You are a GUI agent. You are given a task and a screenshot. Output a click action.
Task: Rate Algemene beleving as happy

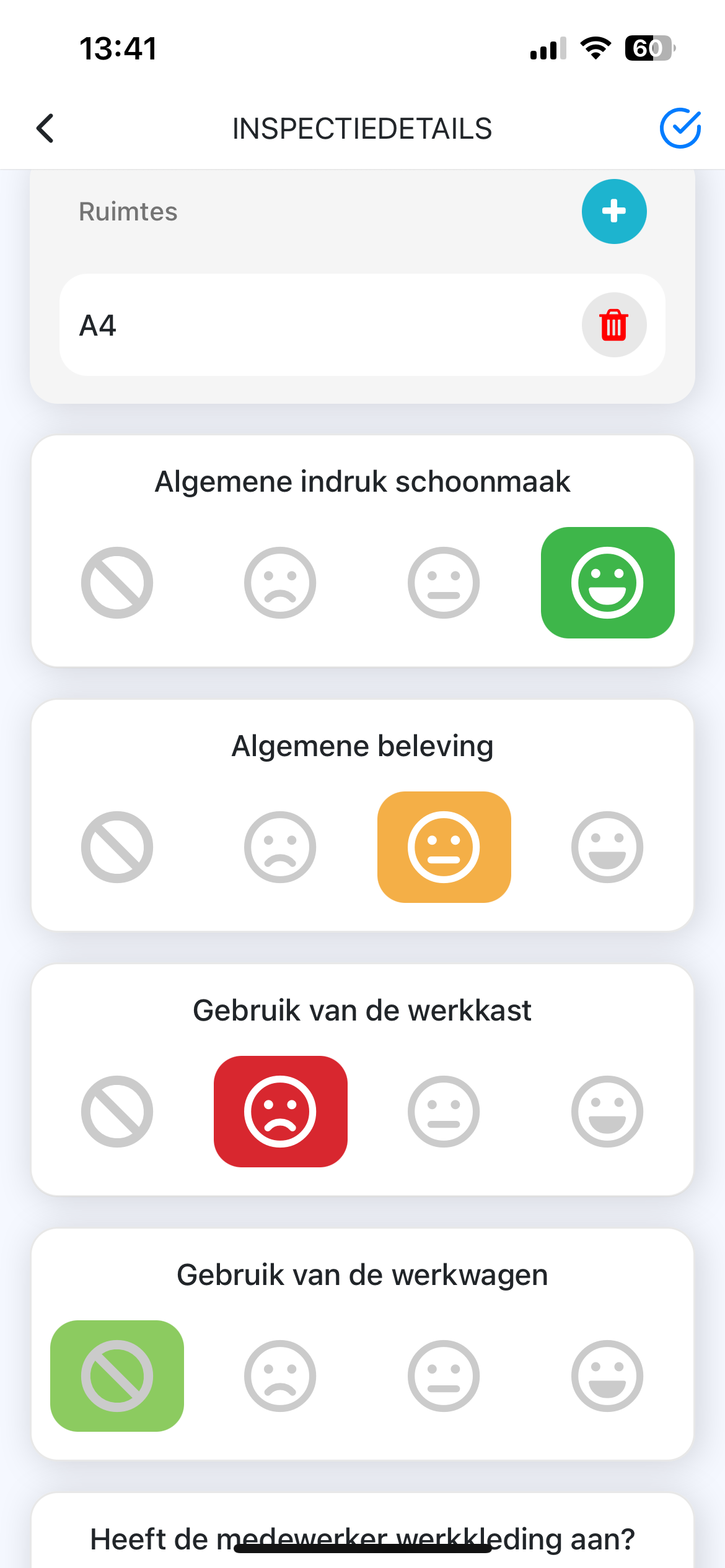(x=607, y=847)
